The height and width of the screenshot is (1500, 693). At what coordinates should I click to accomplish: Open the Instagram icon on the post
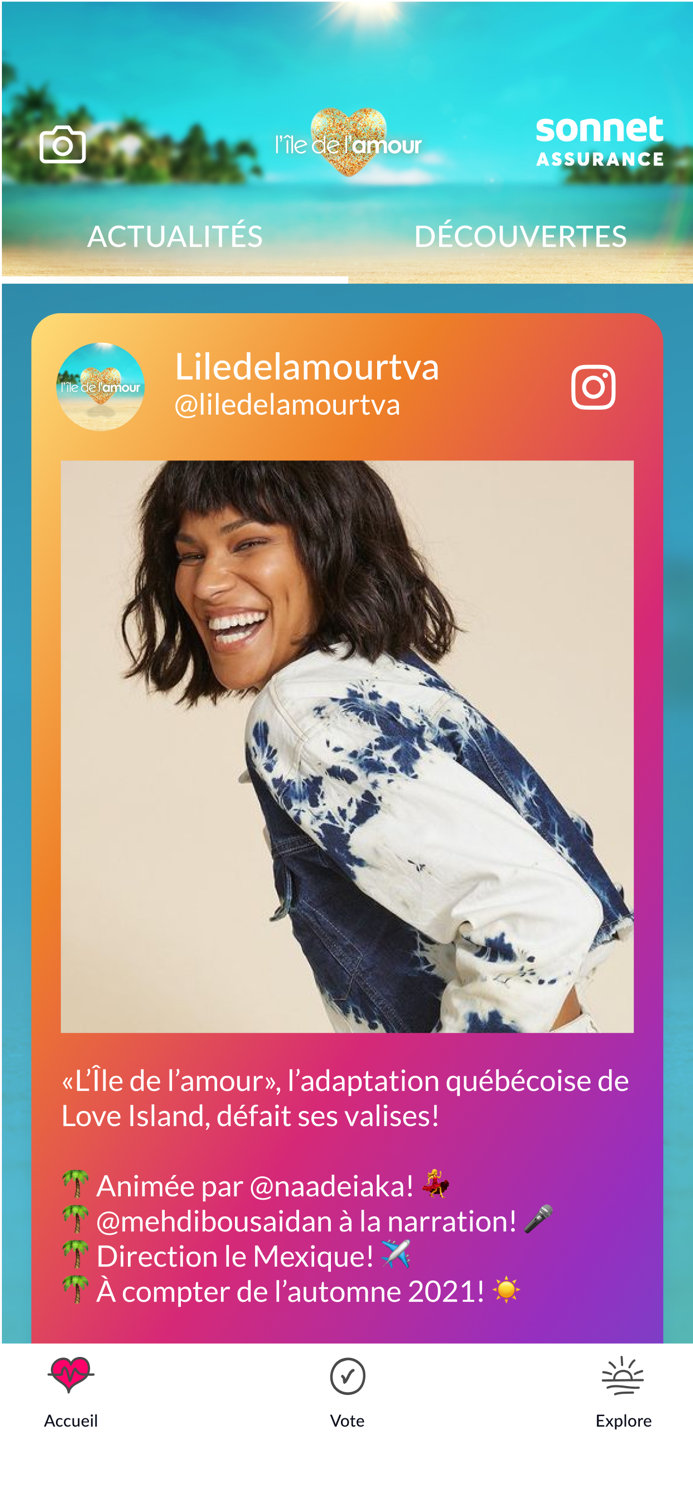point(593,387)
